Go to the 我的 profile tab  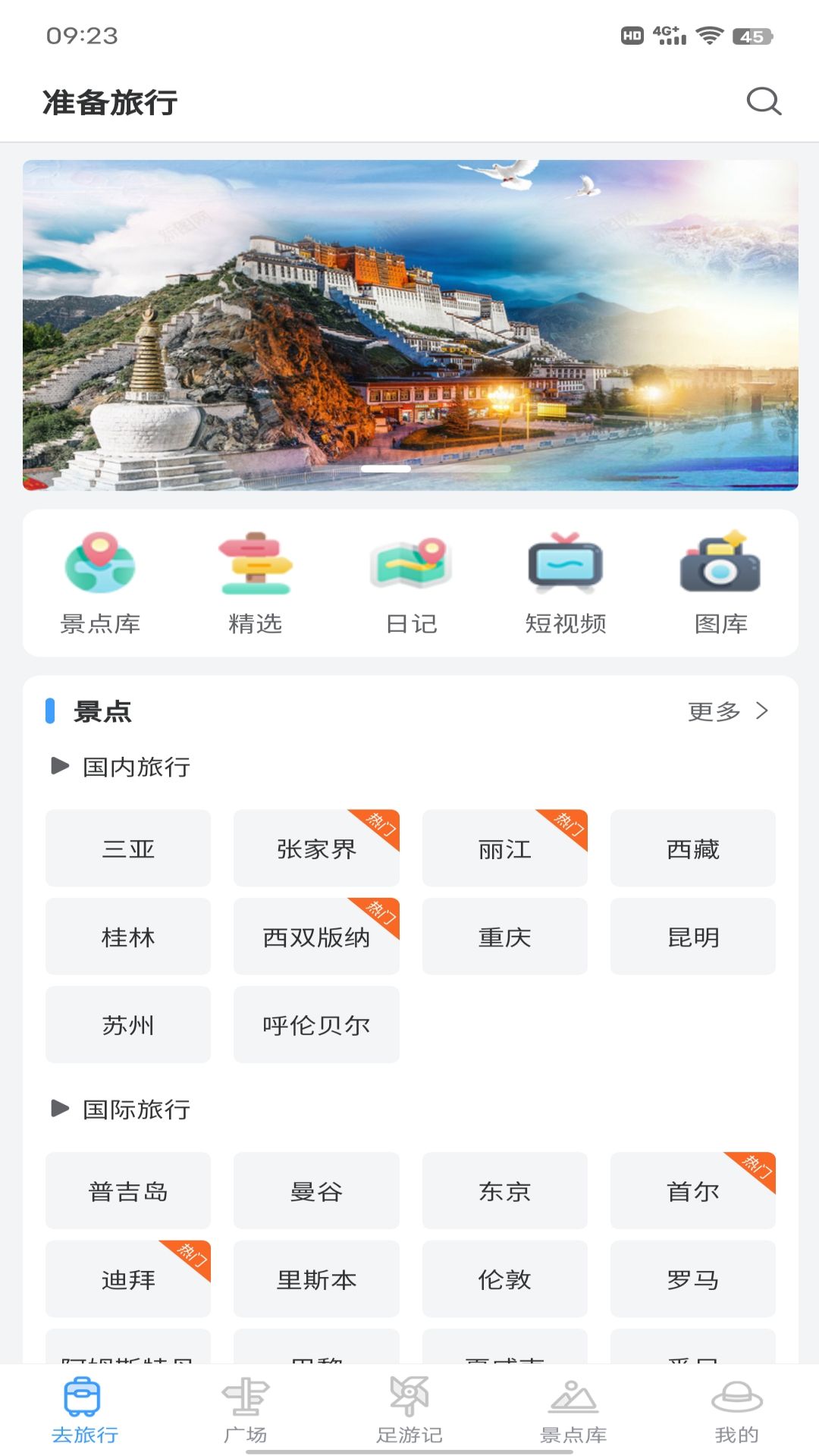point(736,1410)
